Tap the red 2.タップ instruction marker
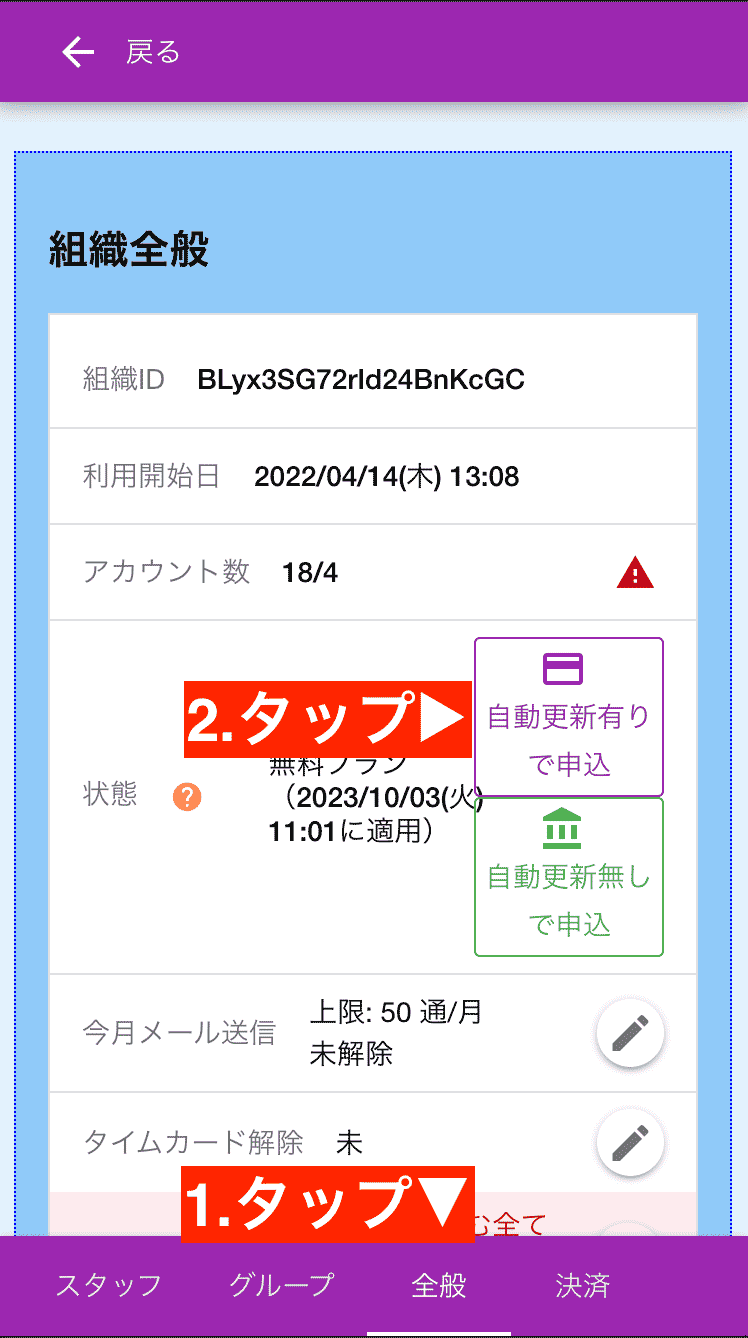The width and height of the screenshot is (748, 1338). coord(330,718)
